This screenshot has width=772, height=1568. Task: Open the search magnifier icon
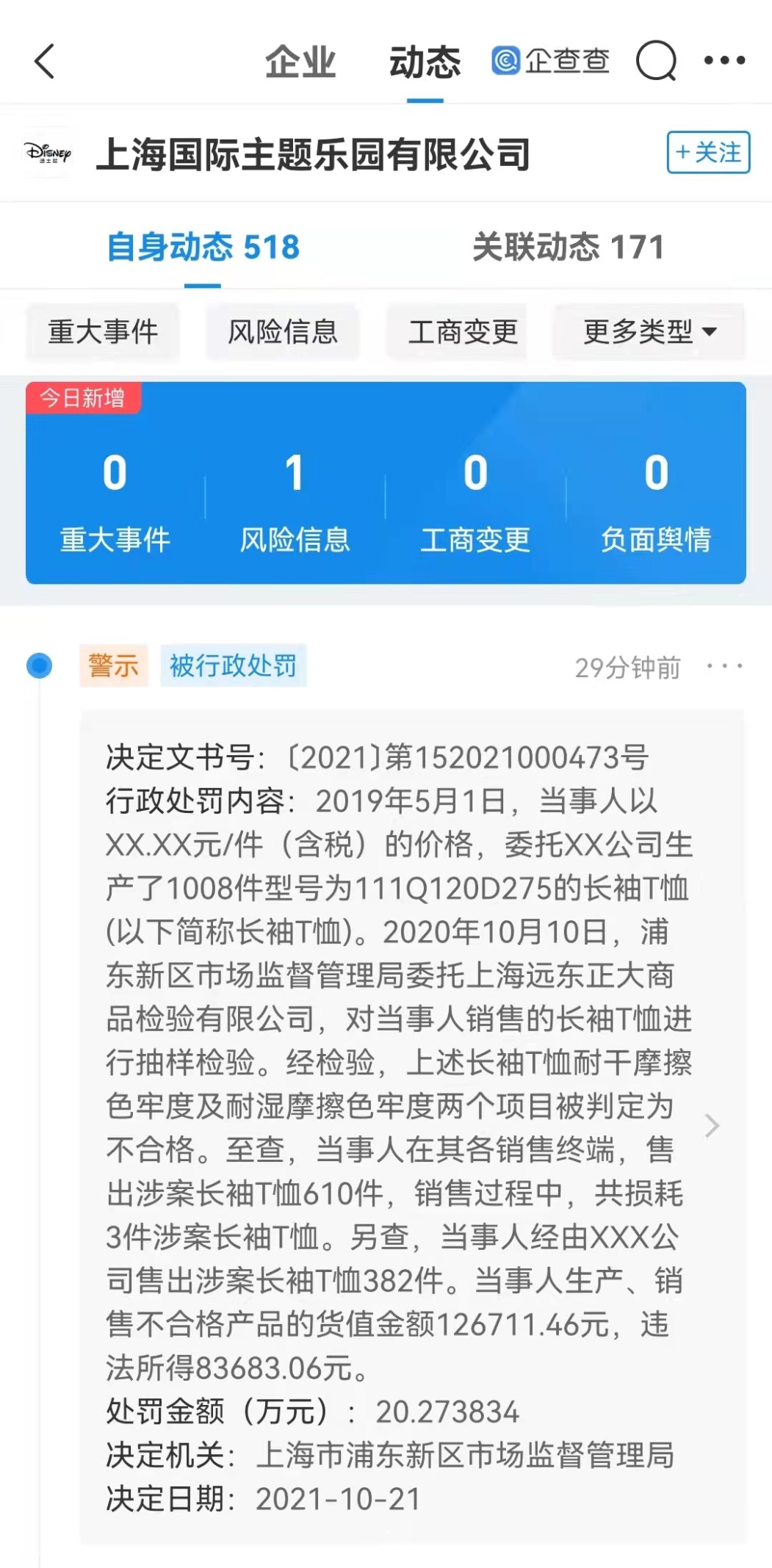click(x=655, y=62)
